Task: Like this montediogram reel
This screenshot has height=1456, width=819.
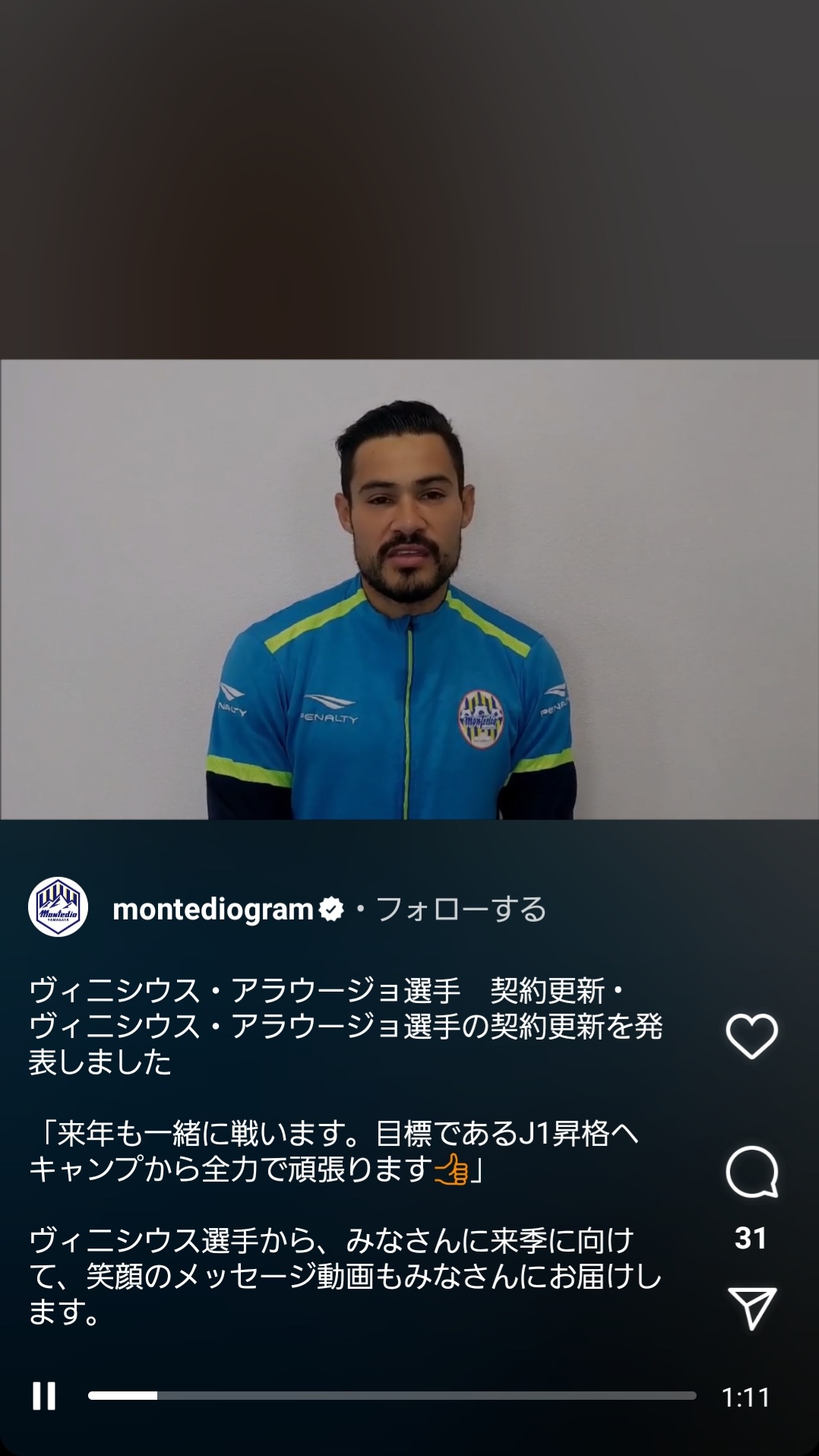Action: (751, 1036)
